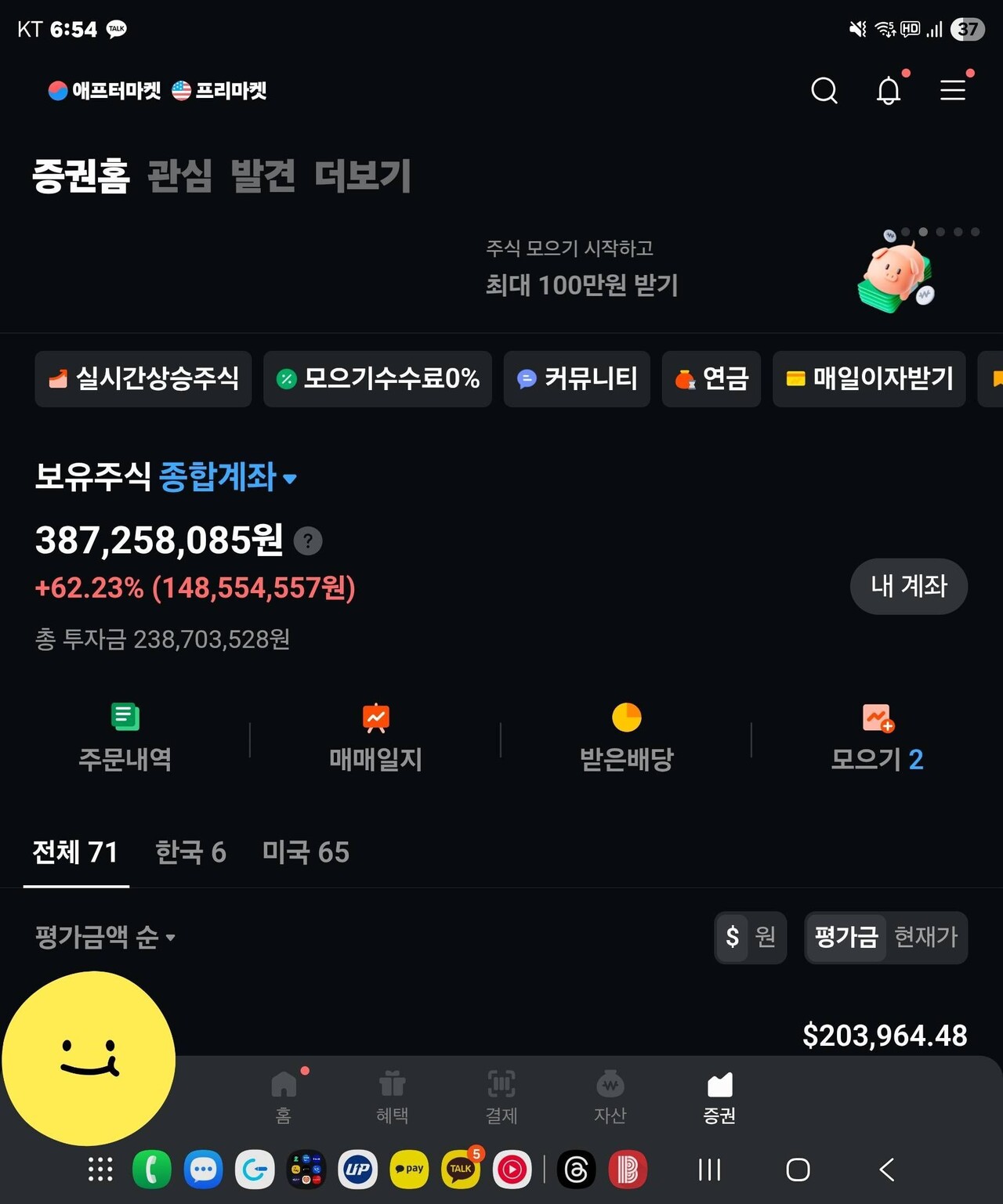This screenshot has width=1003, height=1204.
Task: View 받은배당 received dividends
Action: click(x=625, y=735)
